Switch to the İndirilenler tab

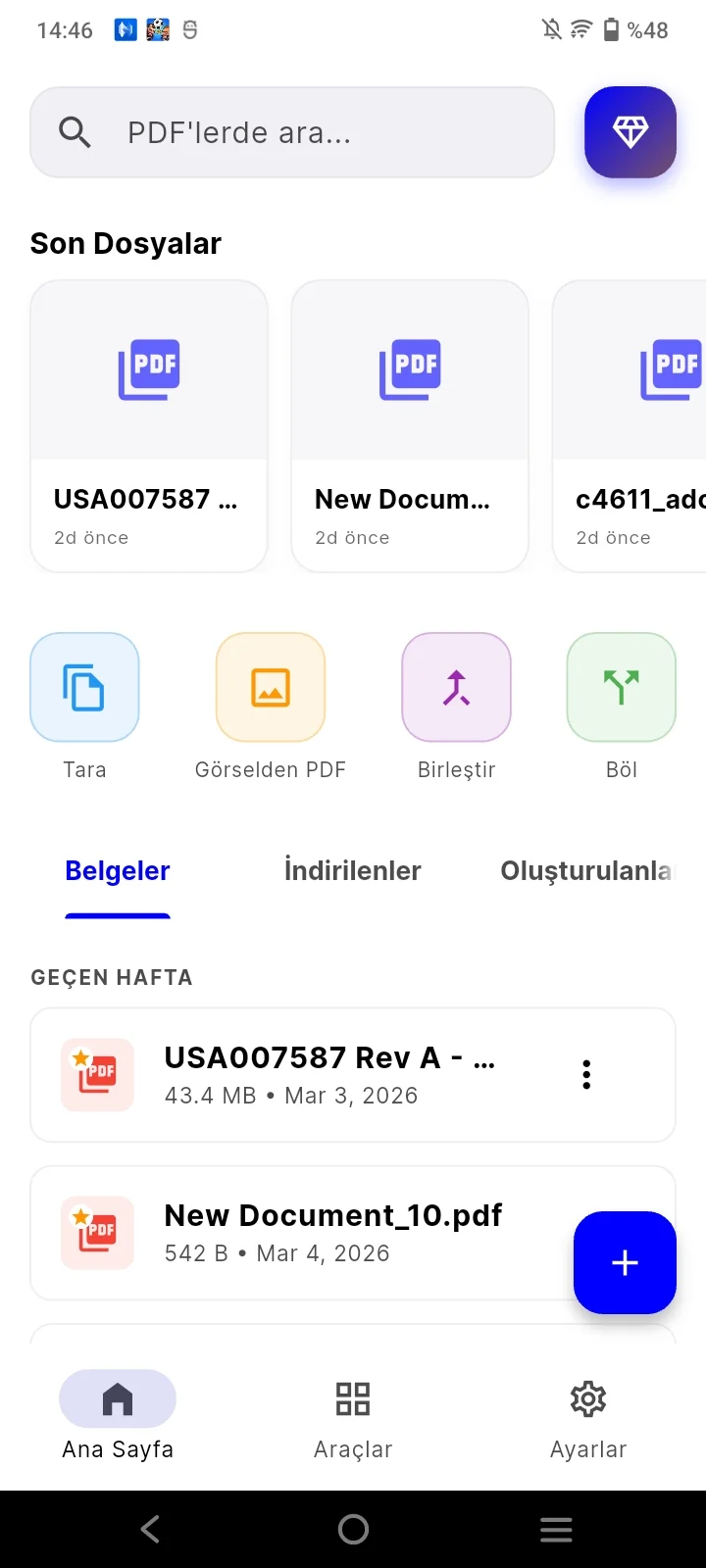point(352,871)
